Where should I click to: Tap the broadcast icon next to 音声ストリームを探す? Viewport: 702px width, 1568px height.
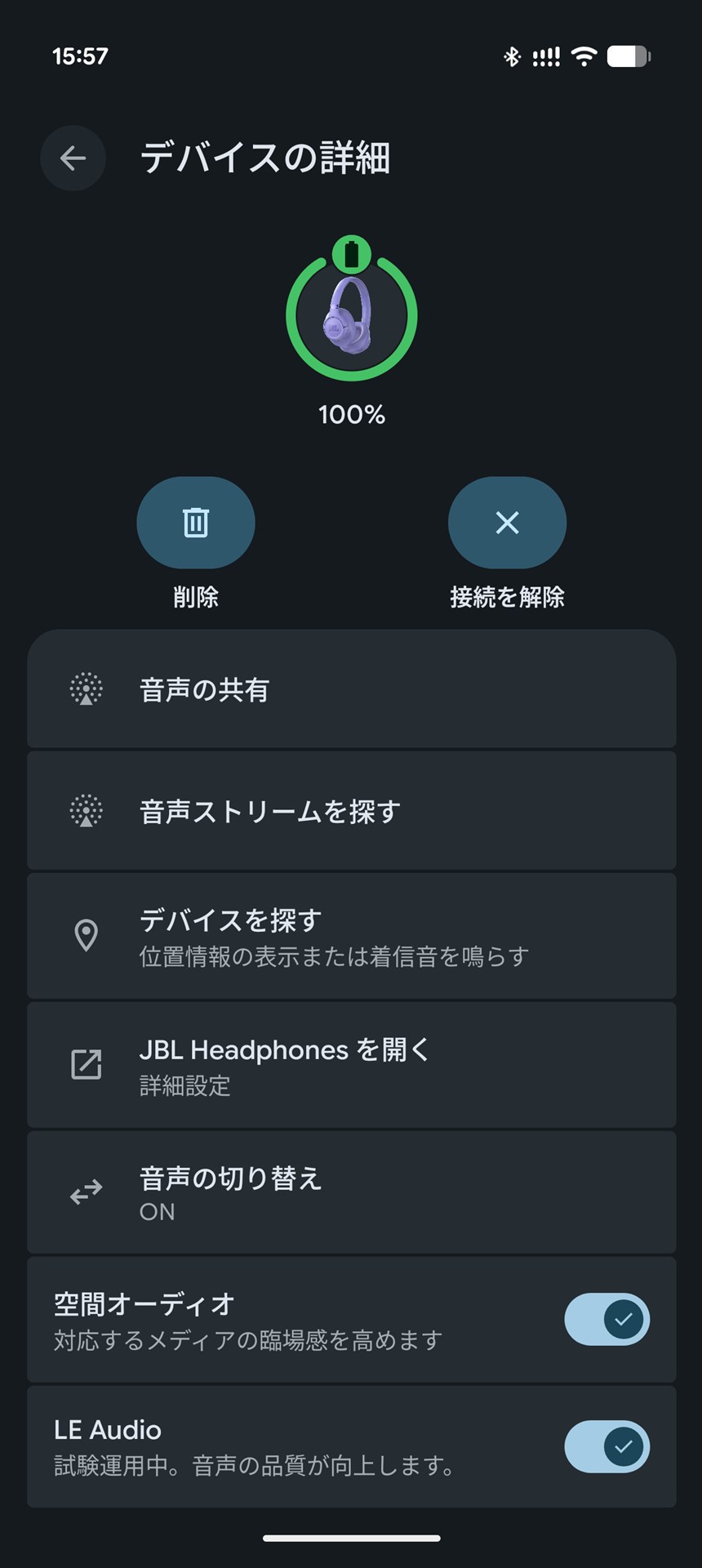[85, 811]
